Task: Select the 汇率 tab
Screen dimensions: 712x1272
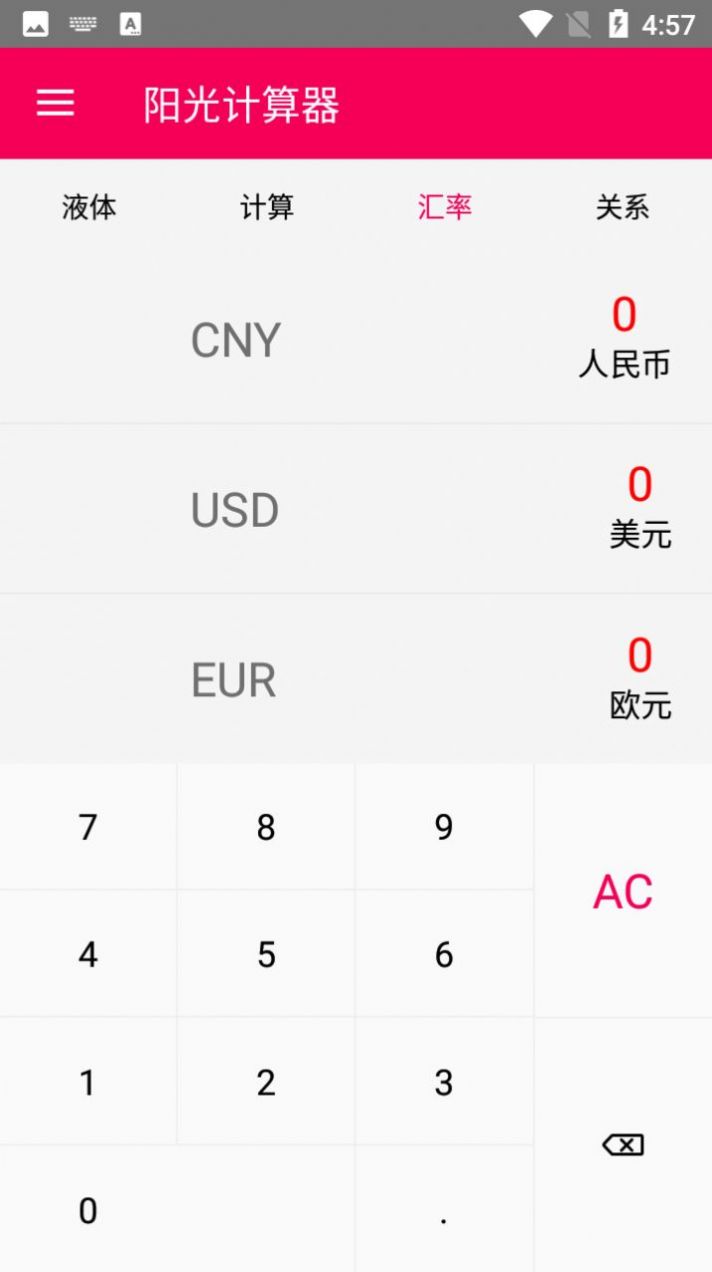Action: click(x=445, y=207)
